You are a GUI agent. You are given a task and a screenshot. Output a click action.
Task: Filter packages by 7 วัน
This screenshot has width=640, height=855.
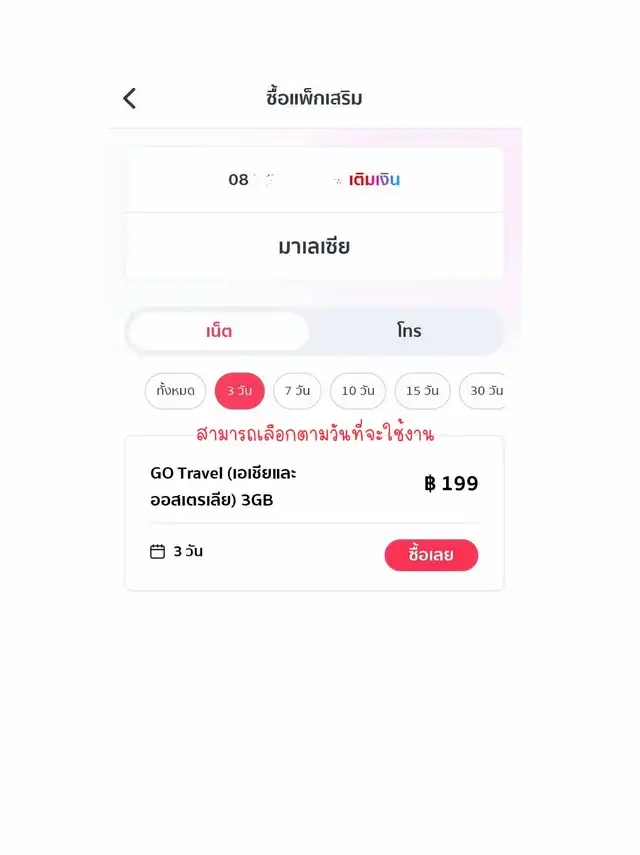[x=297, y=391]
